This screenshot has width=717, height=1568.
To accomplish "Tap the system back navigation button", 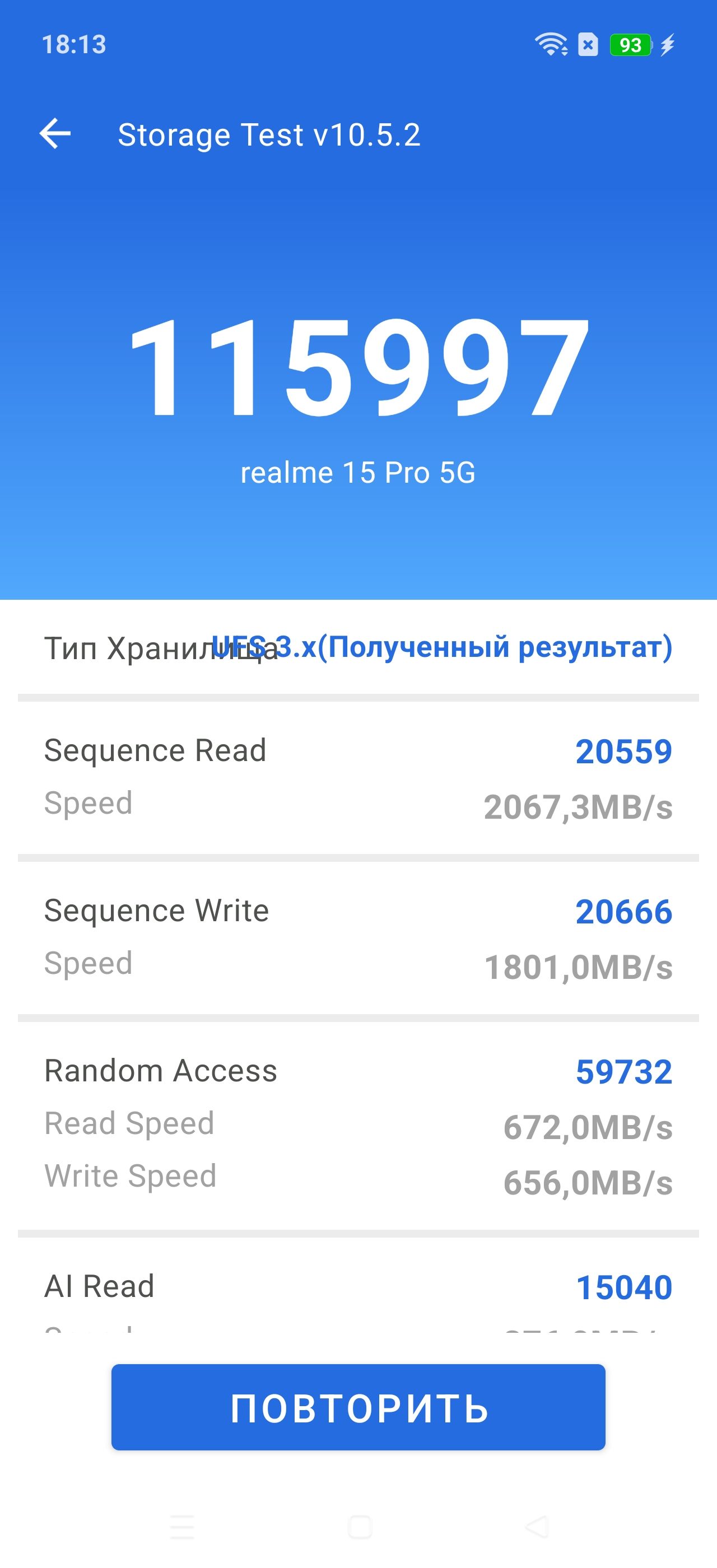I will tap(537, 1527).
